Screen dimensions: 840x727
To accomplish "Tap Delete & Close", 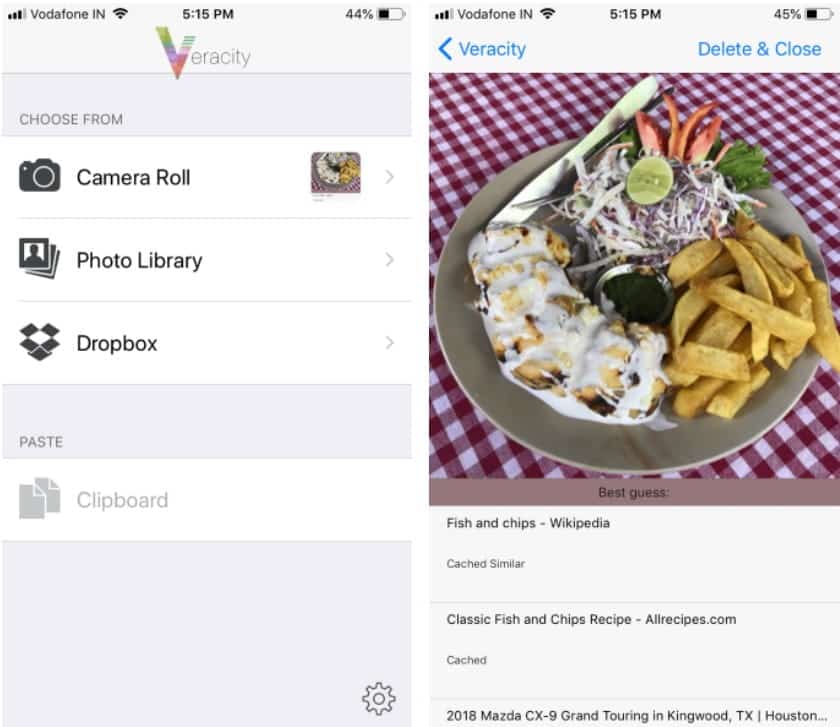I will click(x=759, y=49).
